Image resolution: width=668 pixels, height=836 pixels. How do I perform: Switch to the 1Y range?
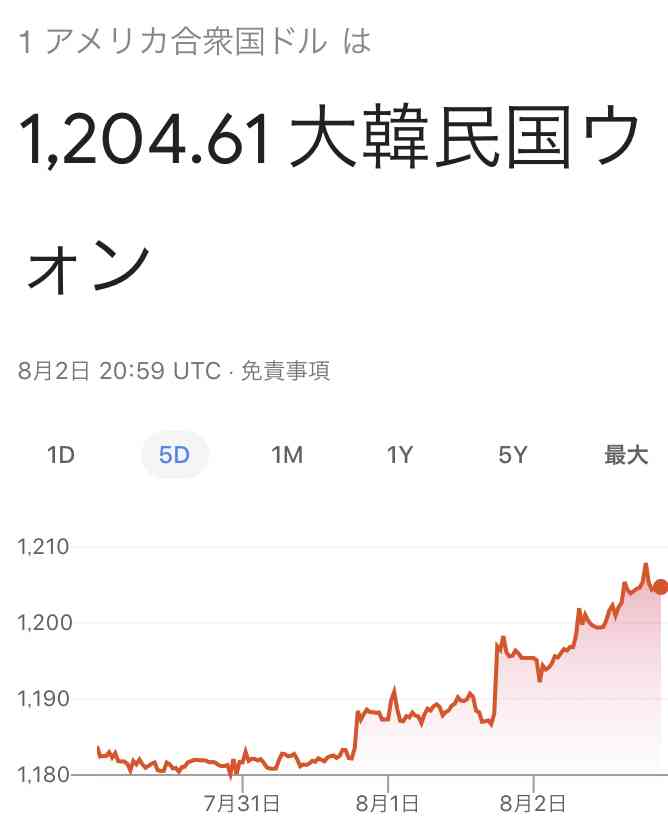pos(400,456)
